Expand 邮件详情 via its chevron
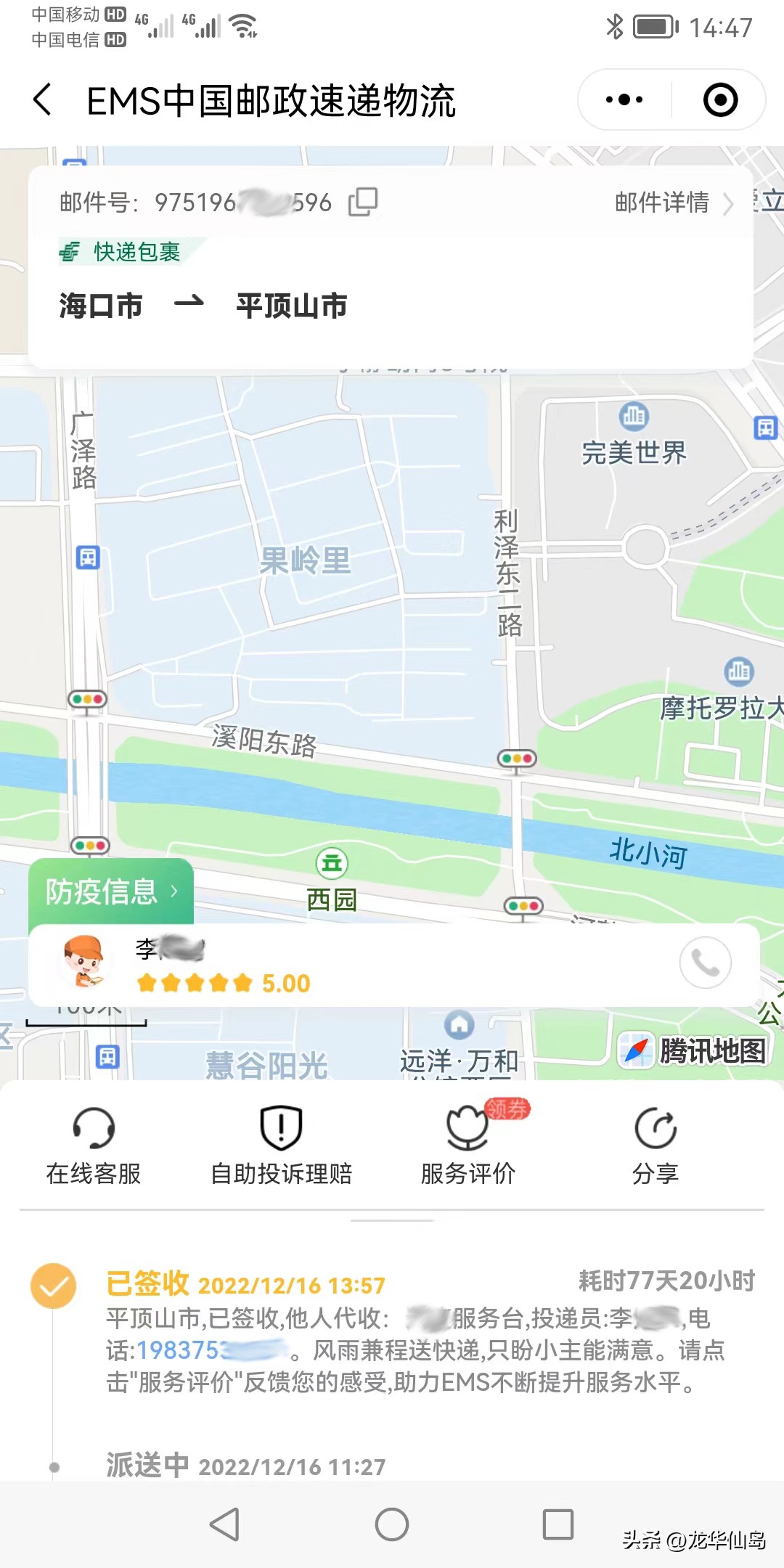The height and width of the screenshot is (1568, 784). pyautogui.click(x=729, y=203)
